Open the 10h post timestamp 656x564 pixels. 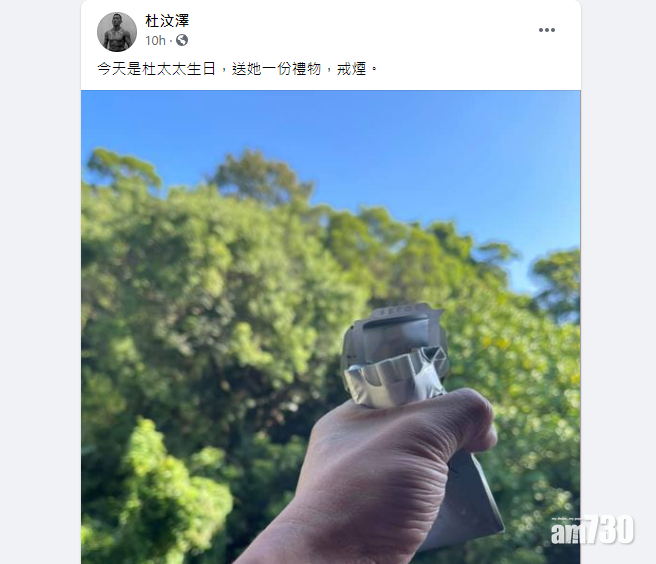pos(154,41)
